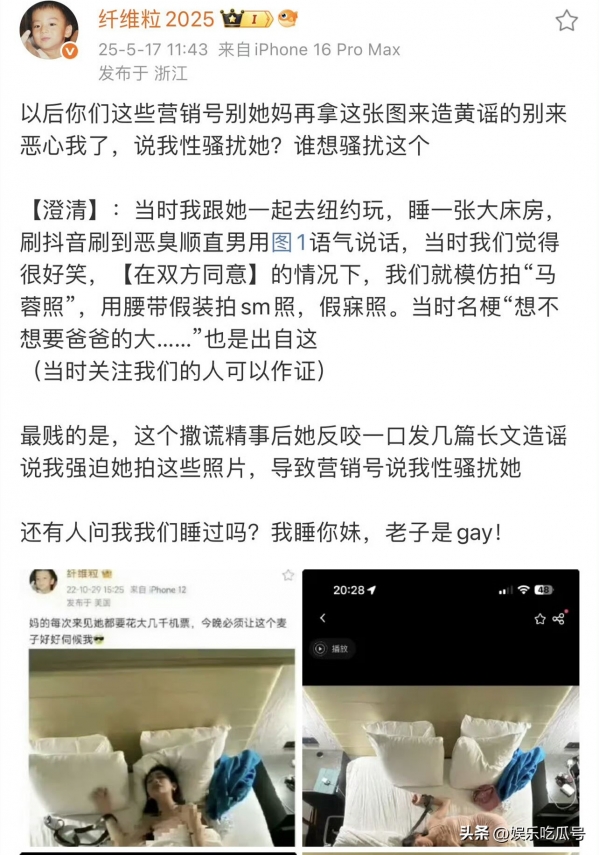Open the right attached 20:28 screenshot image
600x855 pixels.
coord(440,708)
